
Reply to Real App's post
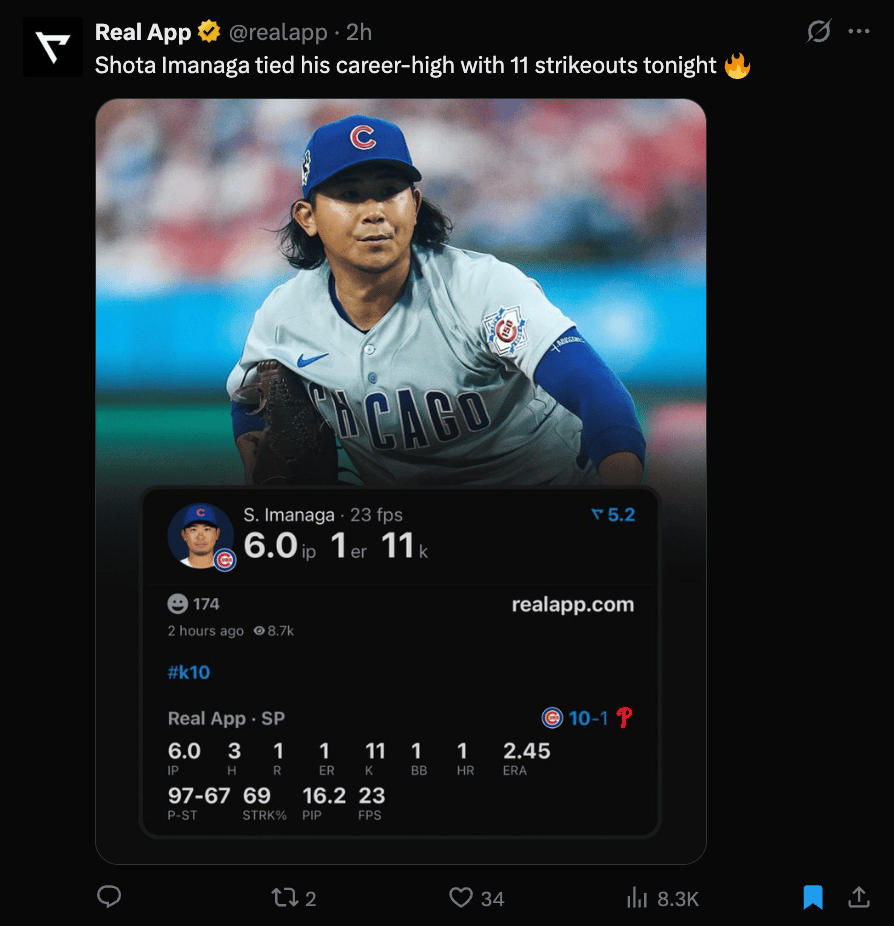109,897
